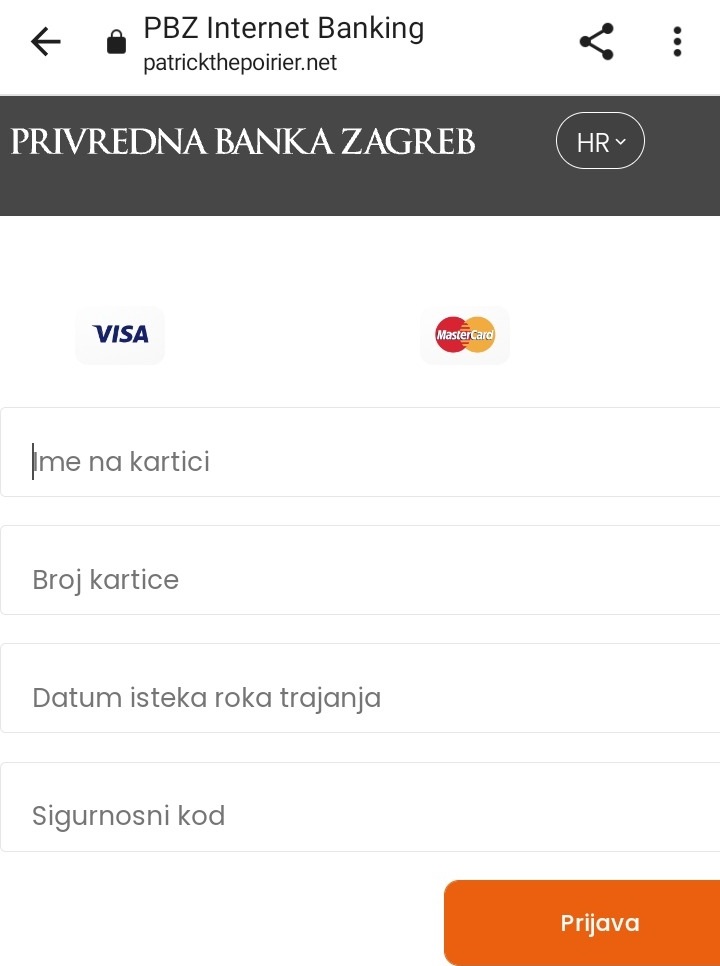The width and height of the screenshot is (720, 966).
Task: Select the VISA card logo
Action: tap(120, 335)
